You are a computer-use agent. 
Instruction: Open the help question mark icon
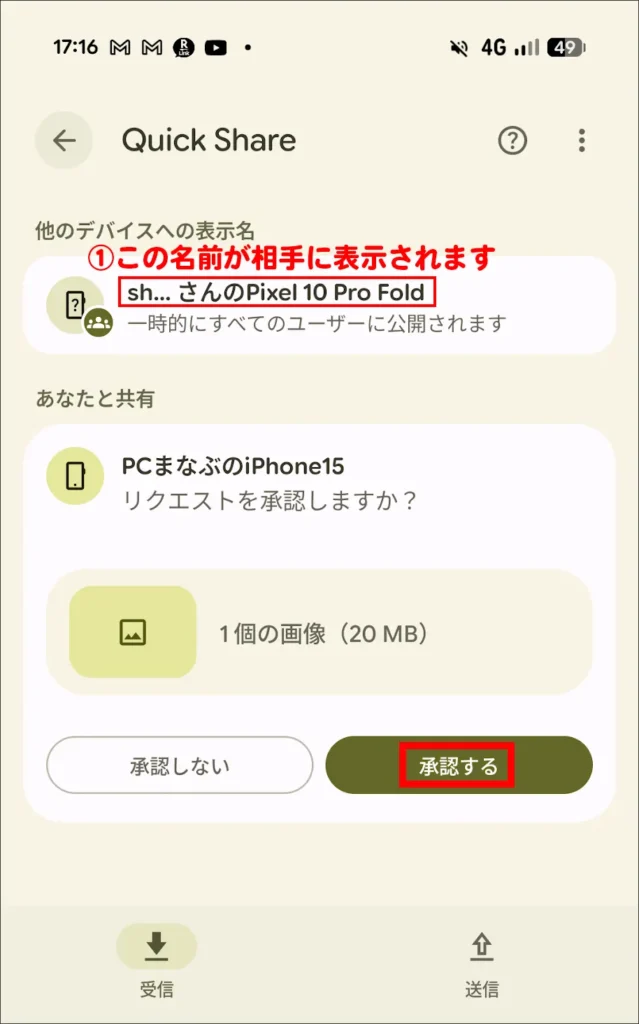coord(512,141)
